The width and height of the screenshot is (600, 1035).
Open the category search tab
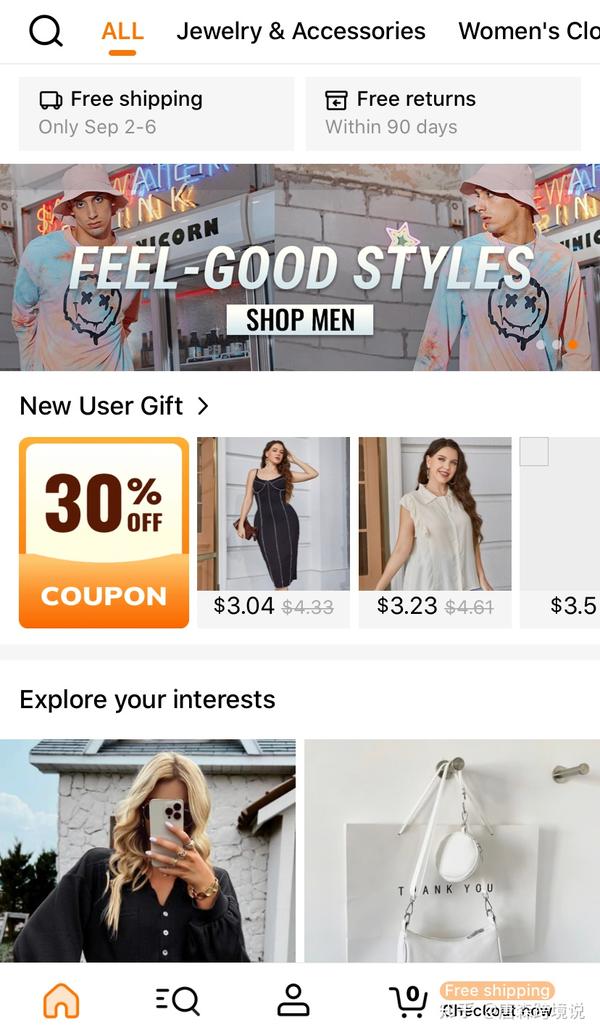click(x=178, y=1001)
